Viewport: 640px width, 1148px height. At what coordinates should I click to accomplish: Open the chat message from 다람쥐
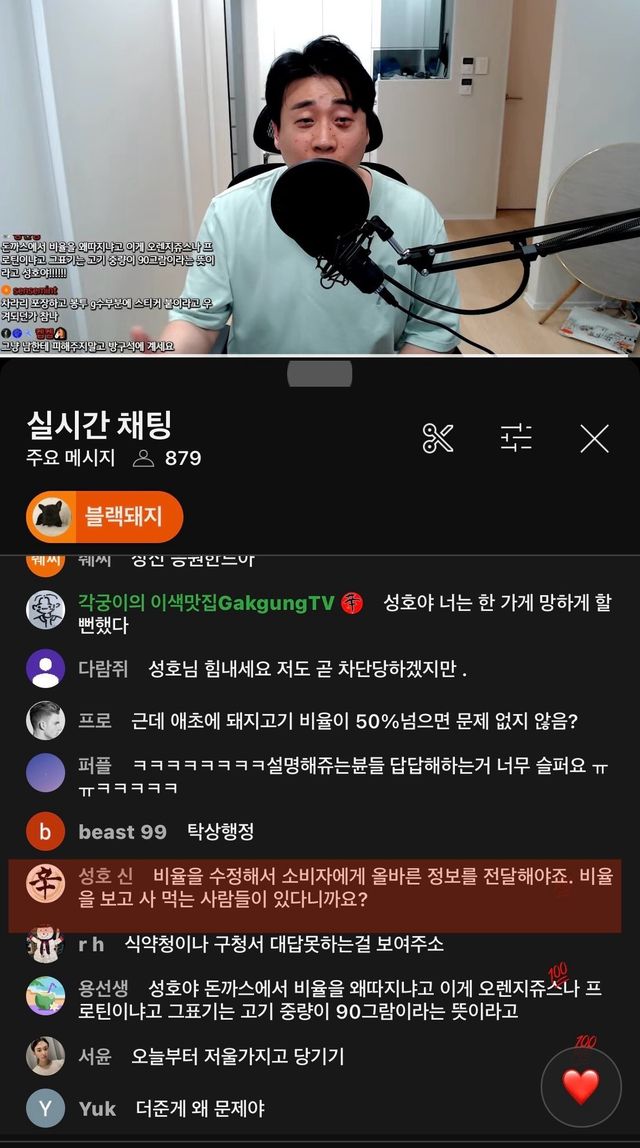(320, 669)
